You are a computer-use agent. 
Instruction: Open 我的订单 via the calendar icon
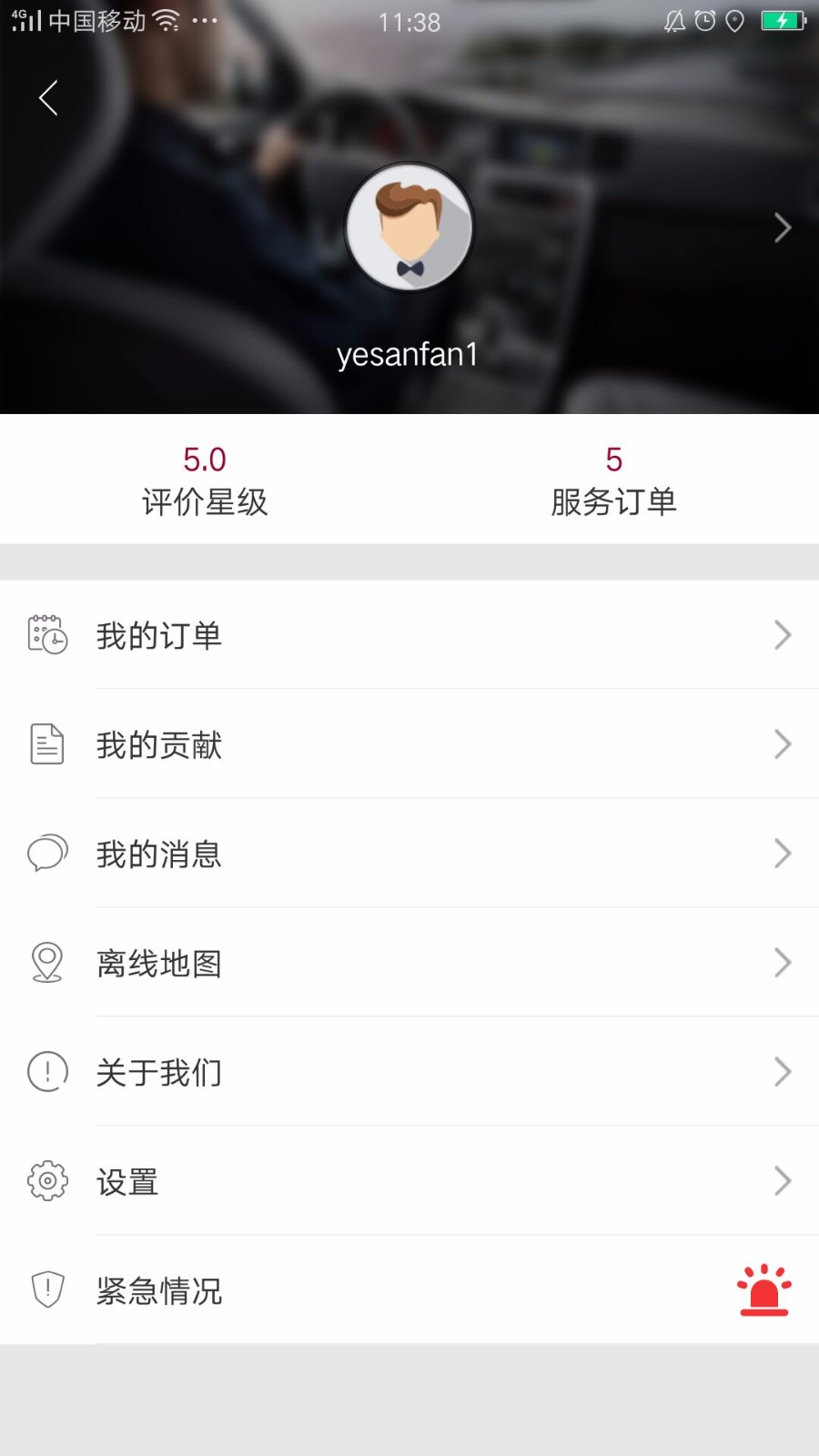click(46, 634)
